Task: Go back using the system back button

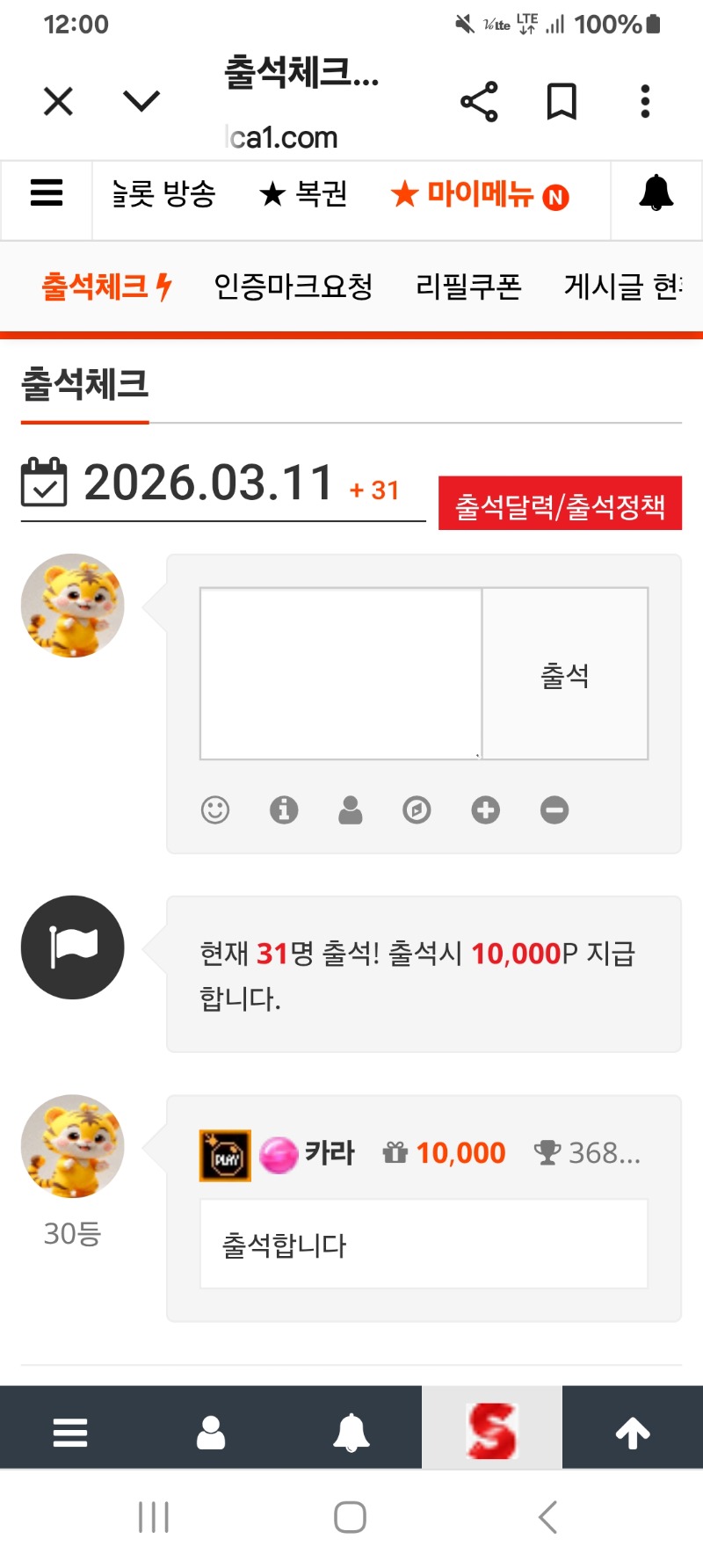Action: (547, 1517)
